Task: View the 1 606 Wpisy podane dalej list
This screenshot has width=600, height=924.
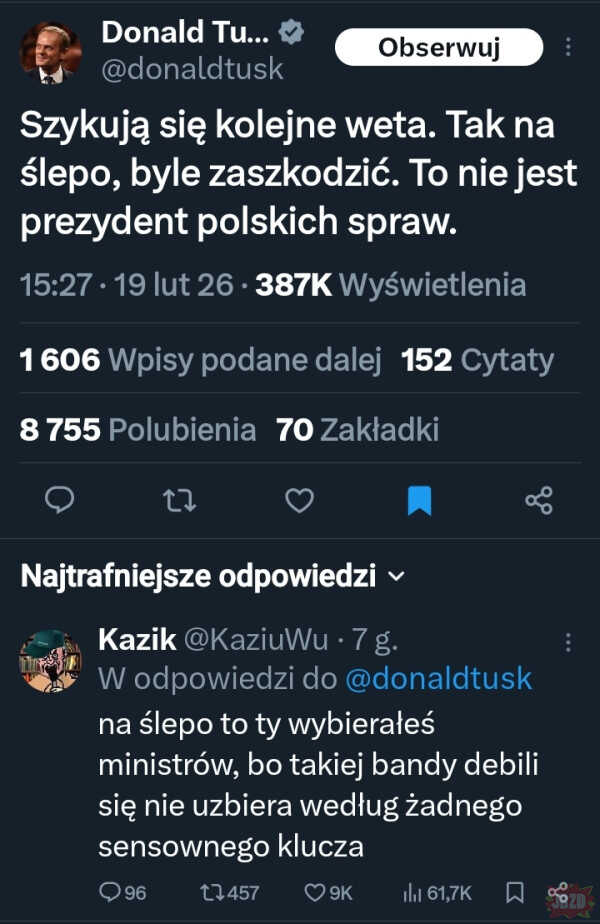Action: tap(200, 360)
